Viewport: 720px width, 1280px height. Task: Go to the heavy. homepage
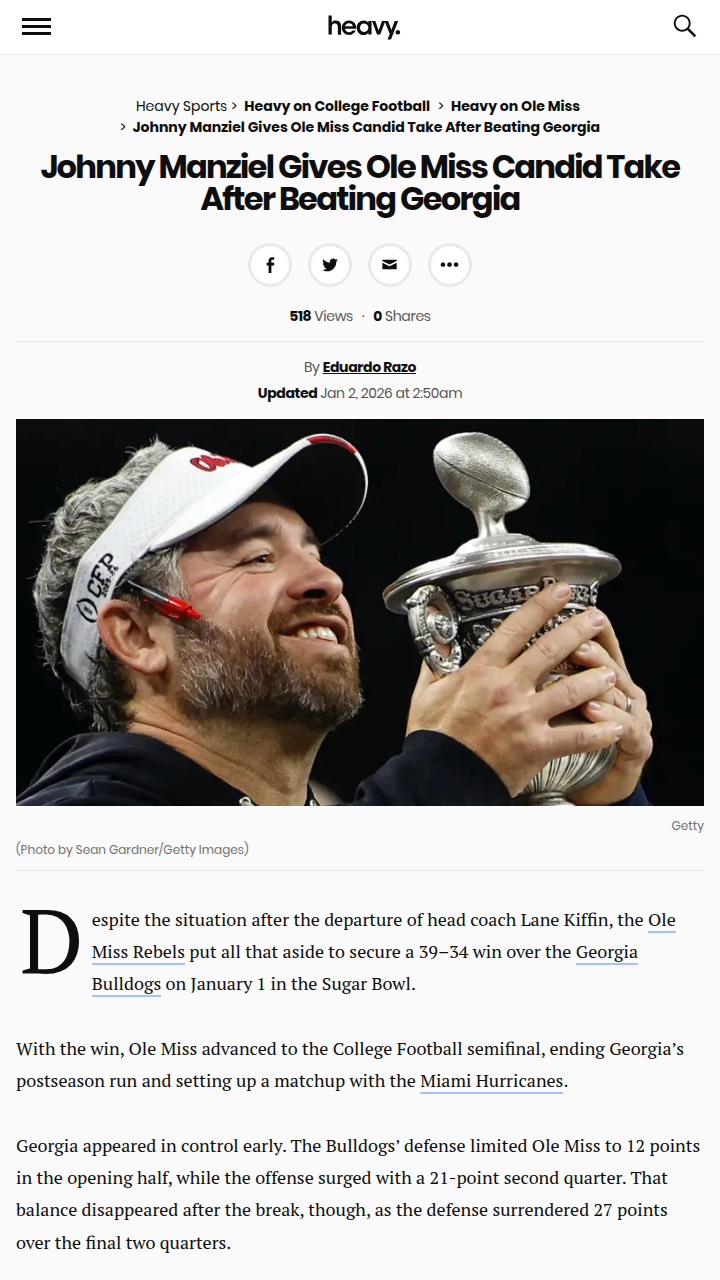pos(363,27)
